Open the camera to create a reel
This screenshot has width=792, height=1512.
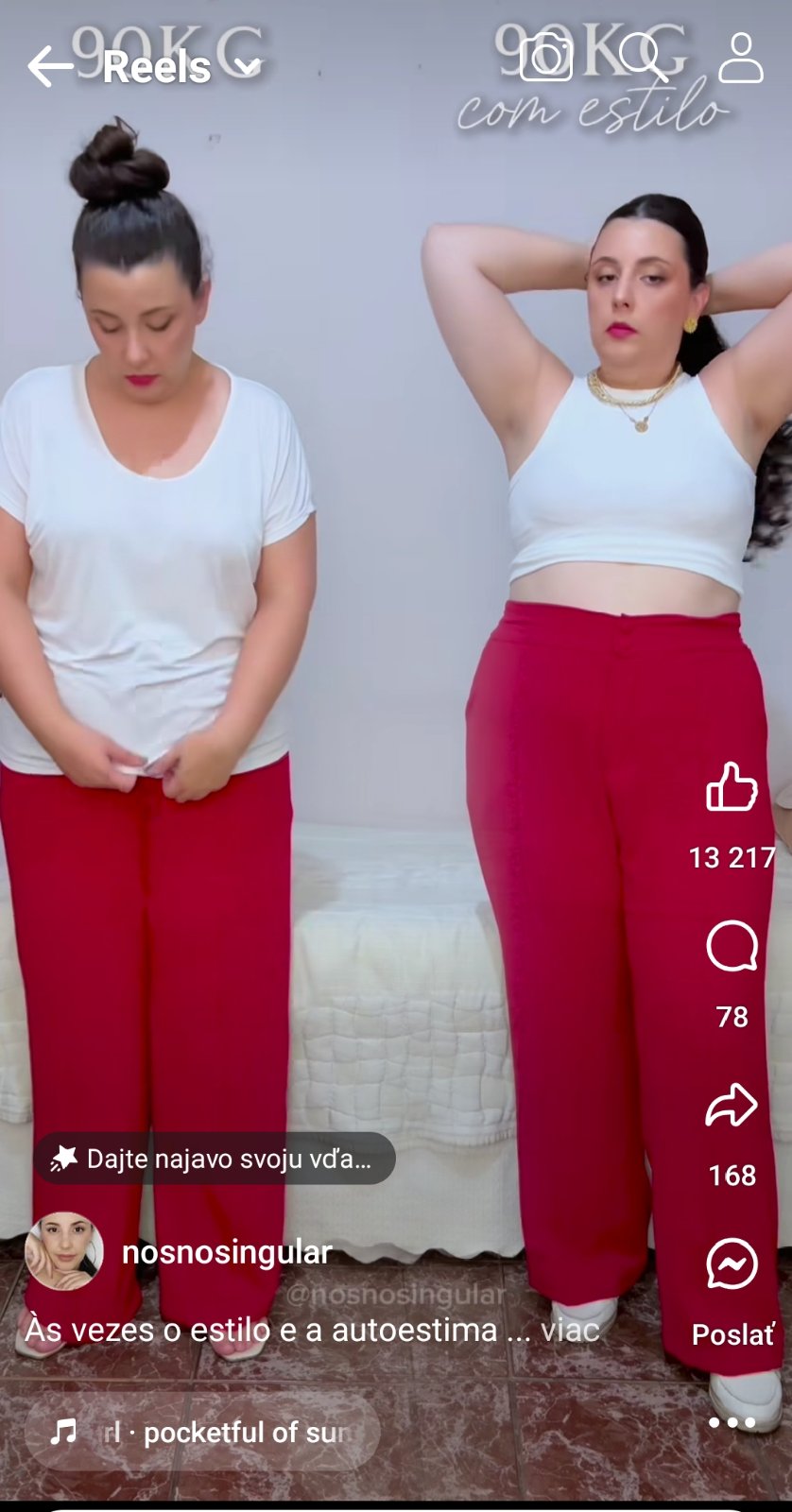click(546, 59)
